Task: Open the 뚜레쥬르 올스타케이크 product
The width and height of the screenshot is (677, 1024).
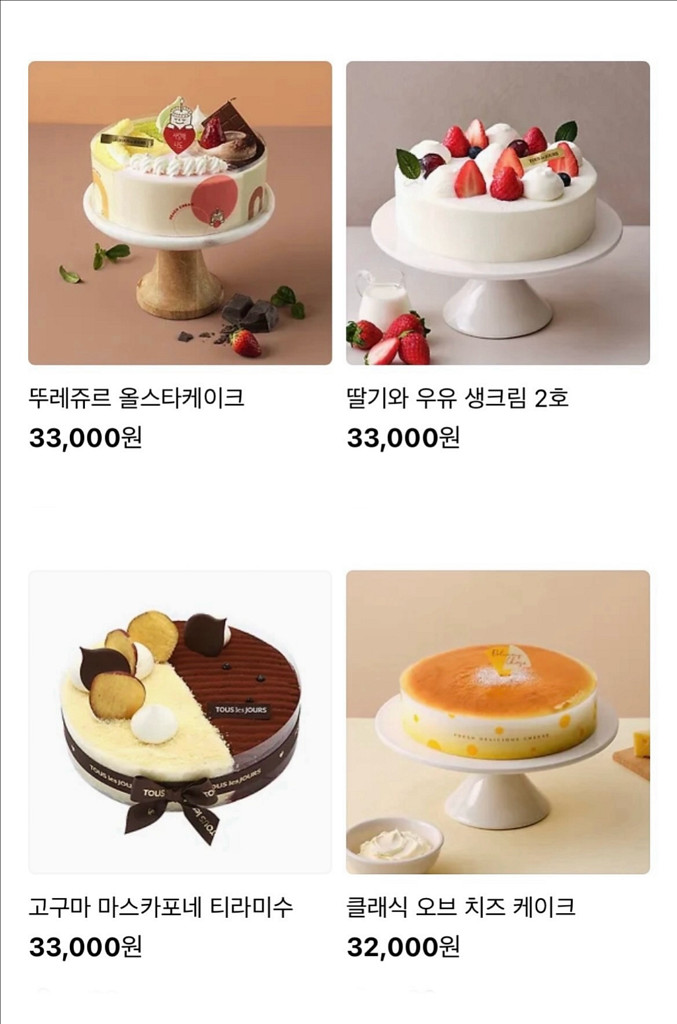Action: [x=180, y=213]
